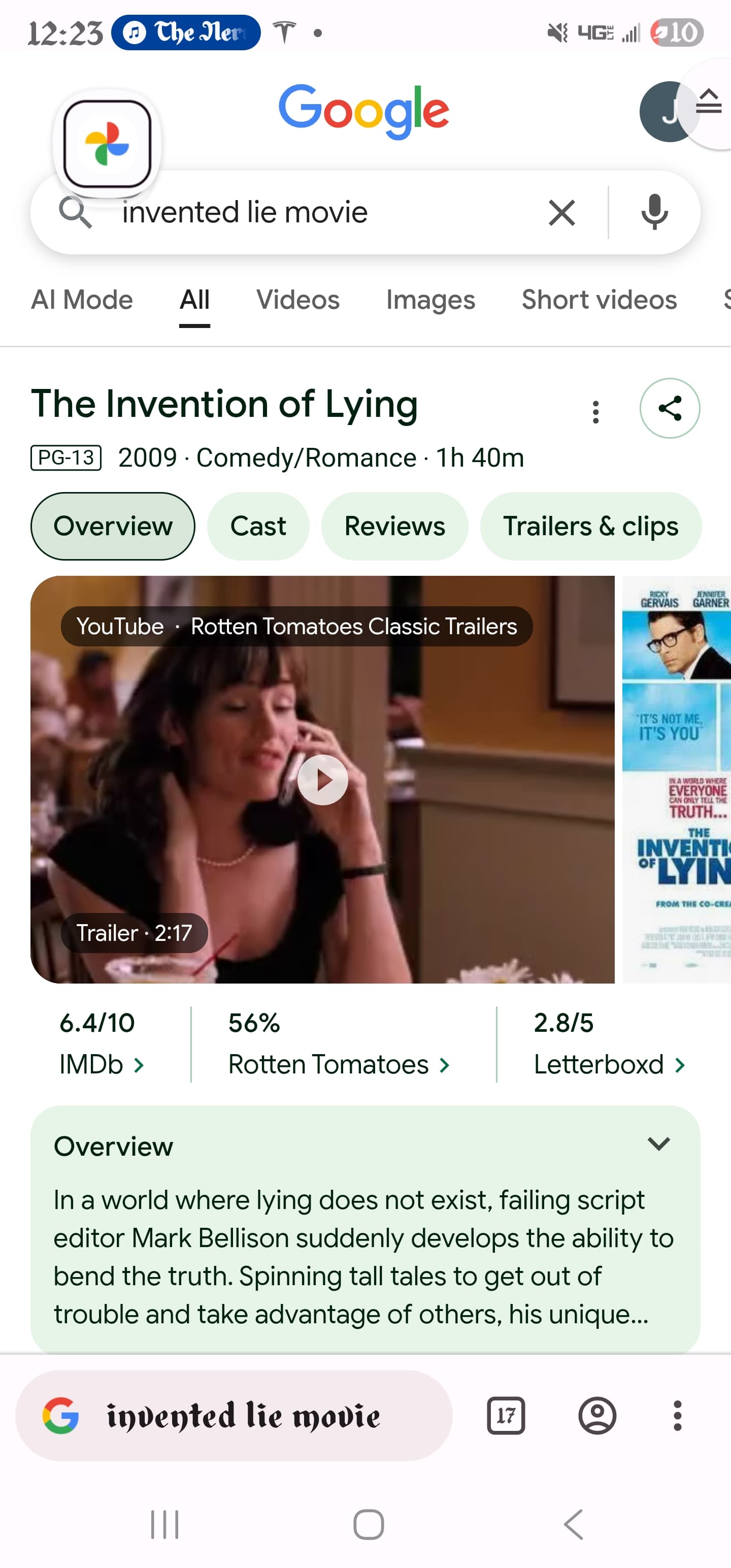The image size is (731, 1568).
Task: Switch to the Videos tab
Action: point(297,300)
